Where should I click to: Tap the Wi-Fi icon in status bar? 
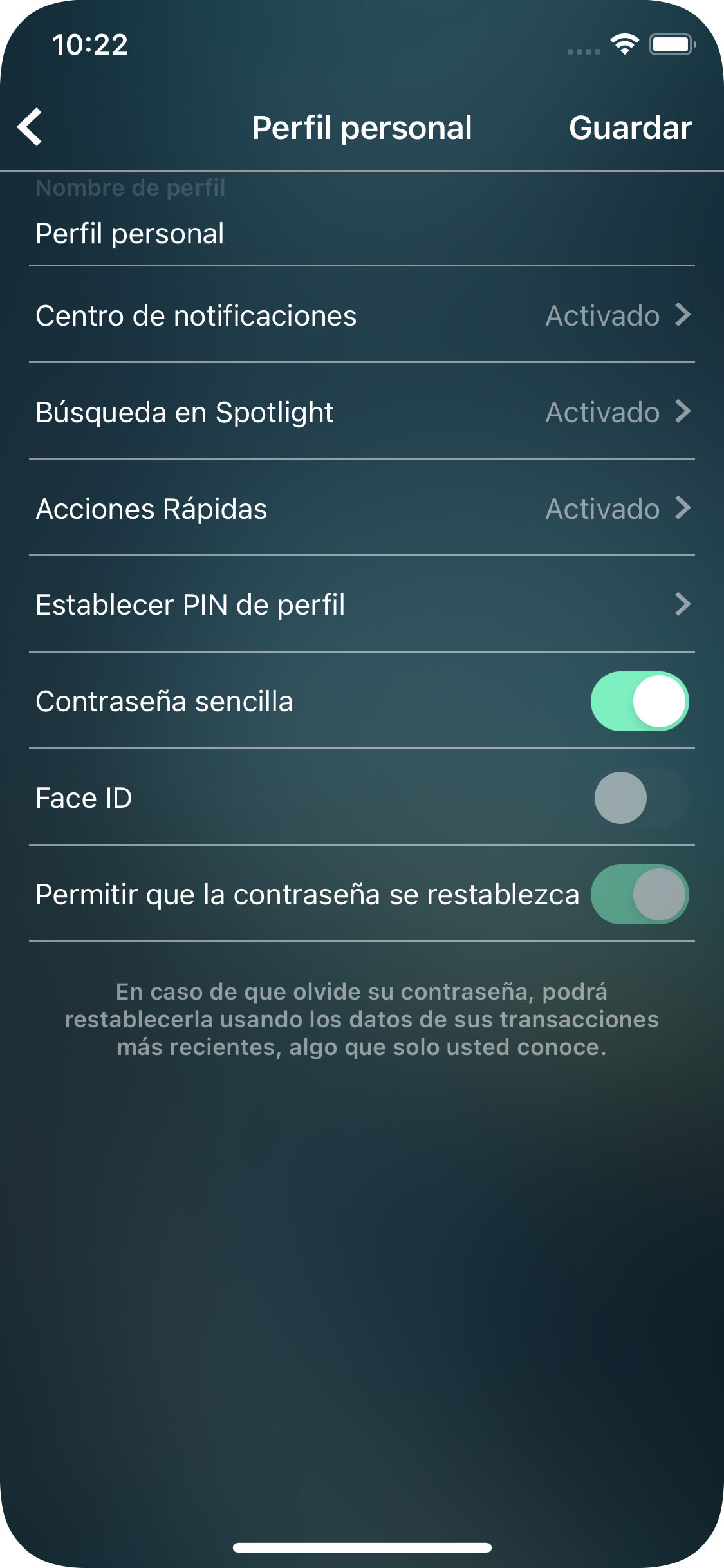(622, 44)
